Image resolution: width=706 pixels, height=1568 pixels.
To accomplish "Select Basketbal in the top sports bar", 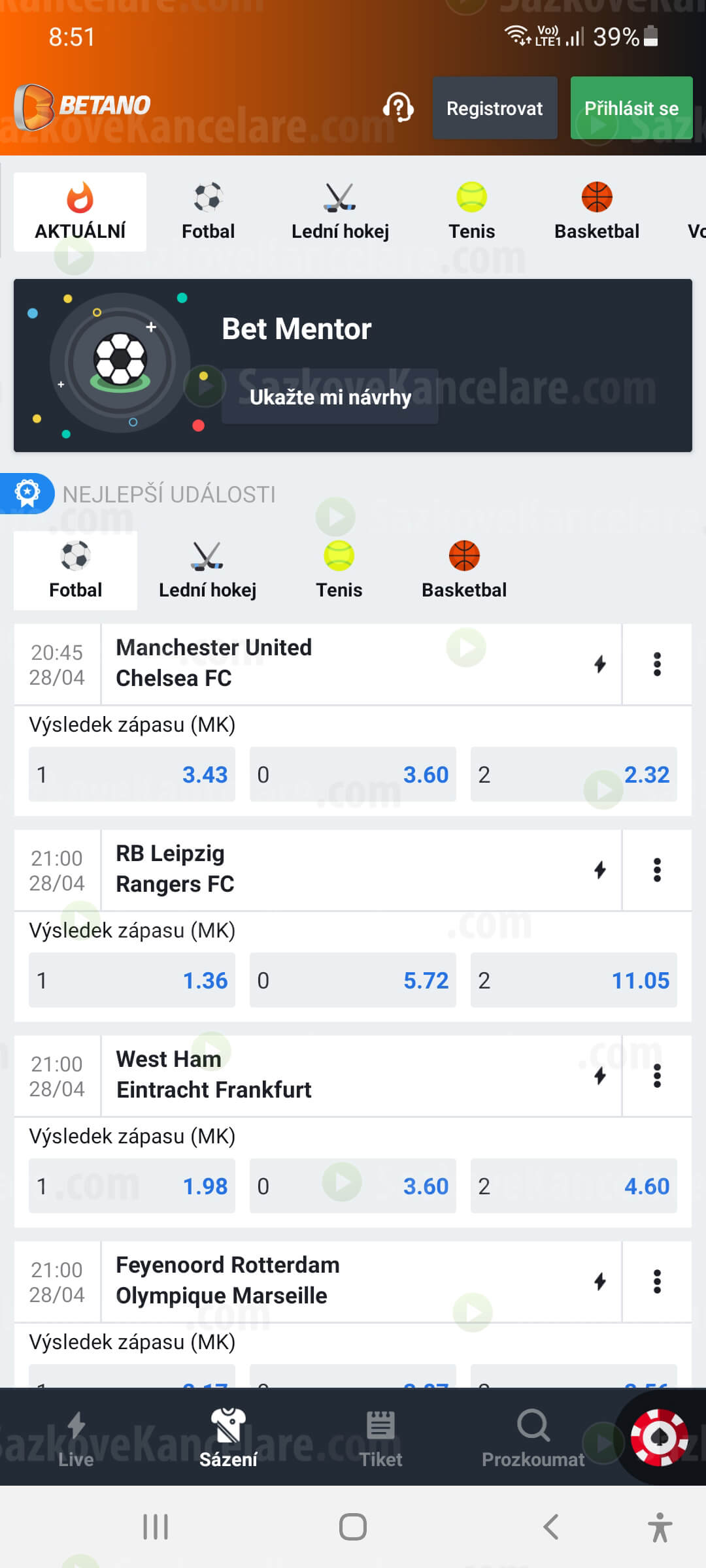I will coord(596,212).
